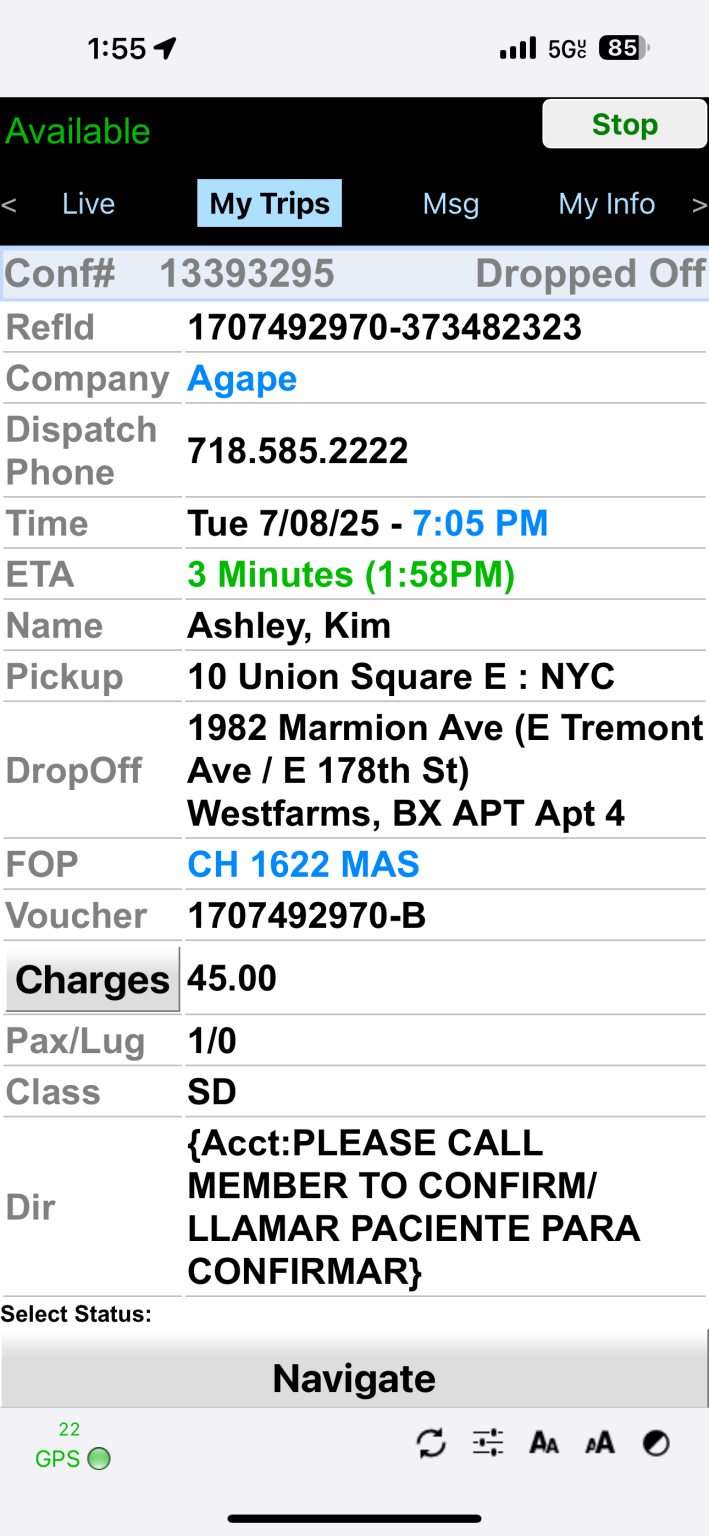Open the Charges button
The width and height of the screenshot is (709, 1536).
(x=92, y=980)
